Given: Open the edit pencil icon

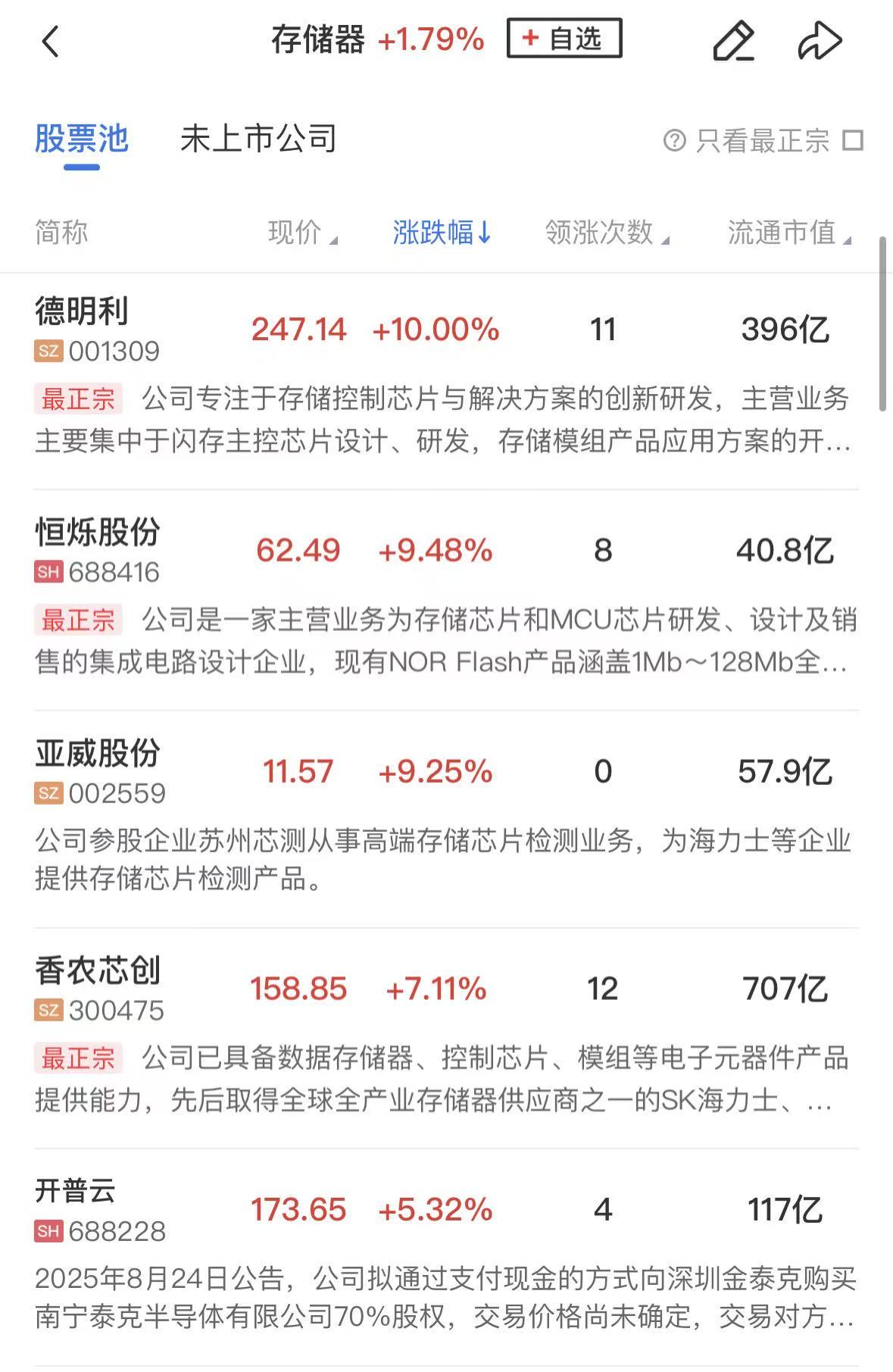Looking at the screenshot, I should 733,41.
